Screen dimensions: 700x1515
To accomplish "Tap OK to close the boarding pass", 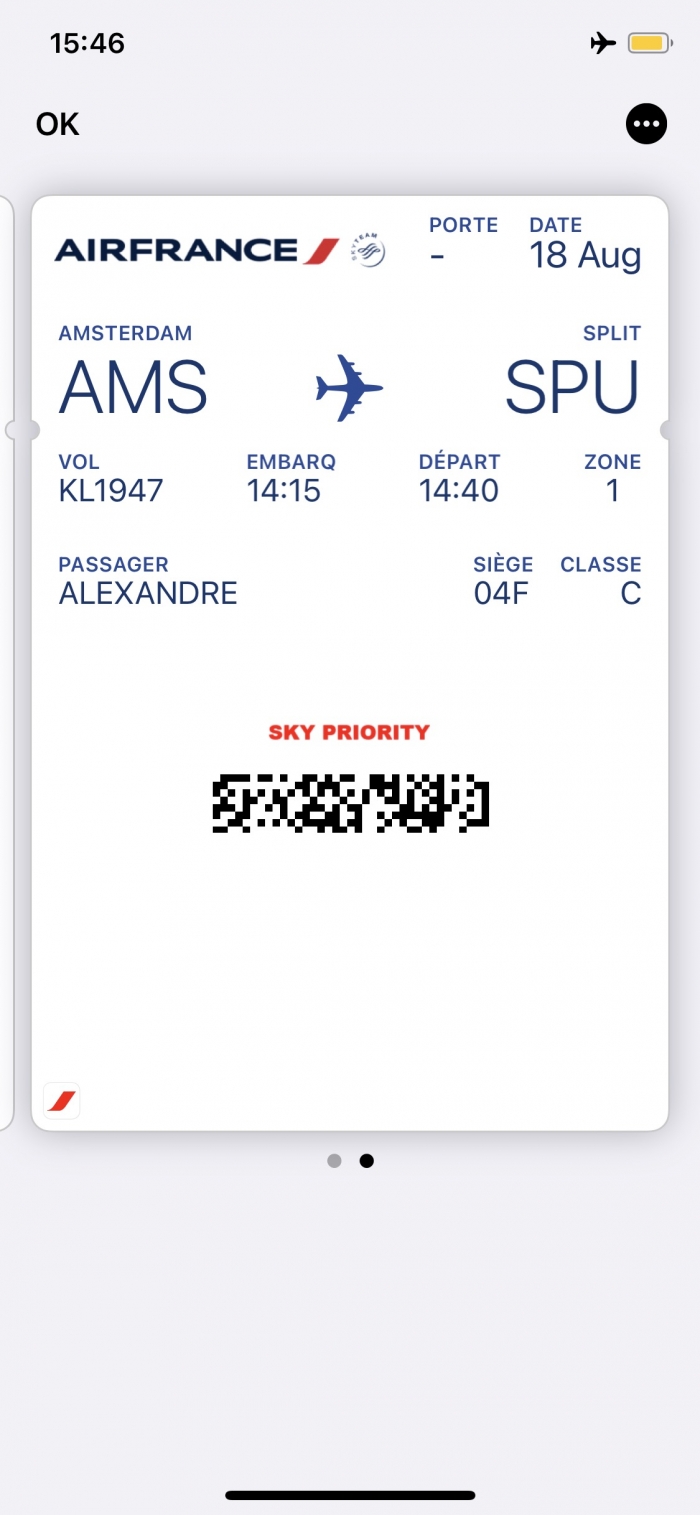I will point(57,124).
